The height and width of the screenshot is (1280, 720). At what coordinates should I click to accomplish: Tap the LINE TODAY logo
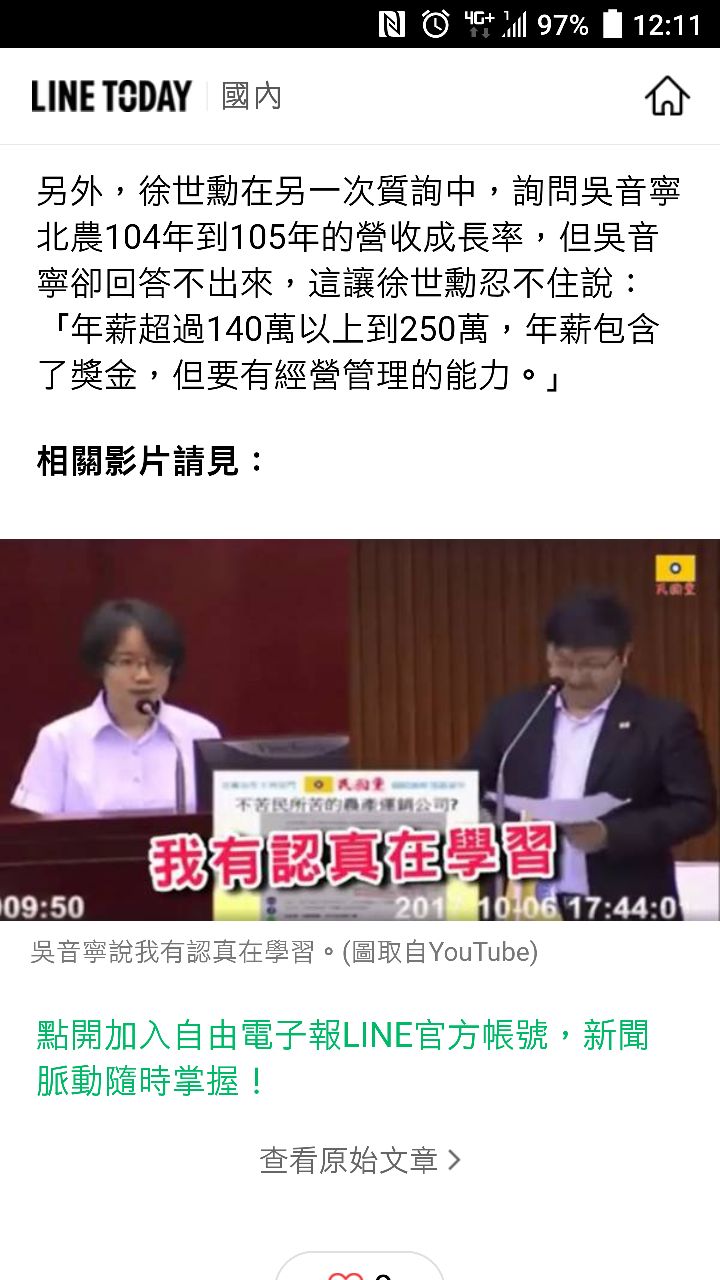point(111,96)
